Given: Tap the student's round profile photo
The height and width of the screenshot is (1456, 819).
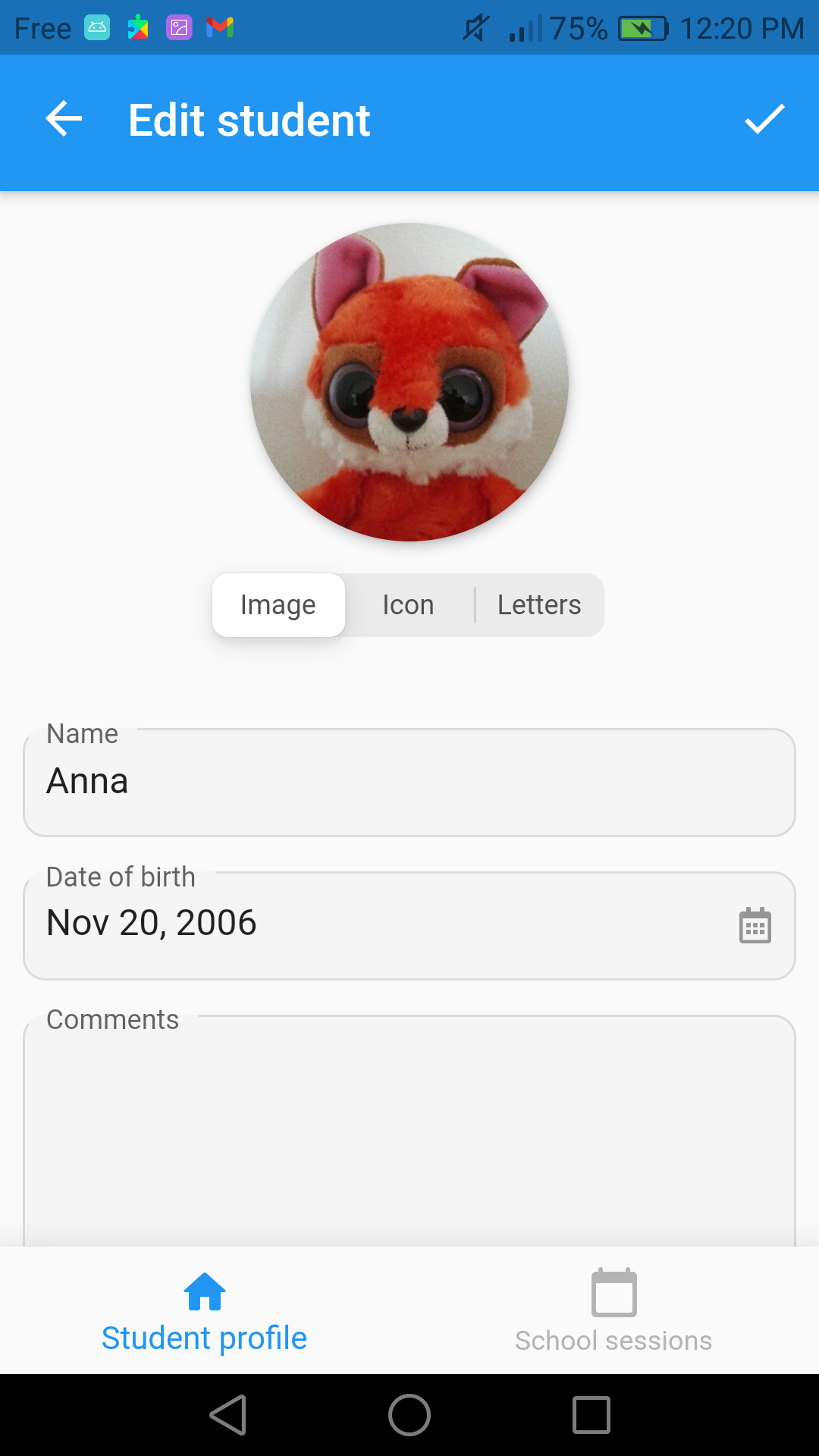Looking at the screenshot, I should [x=409, y=382].
